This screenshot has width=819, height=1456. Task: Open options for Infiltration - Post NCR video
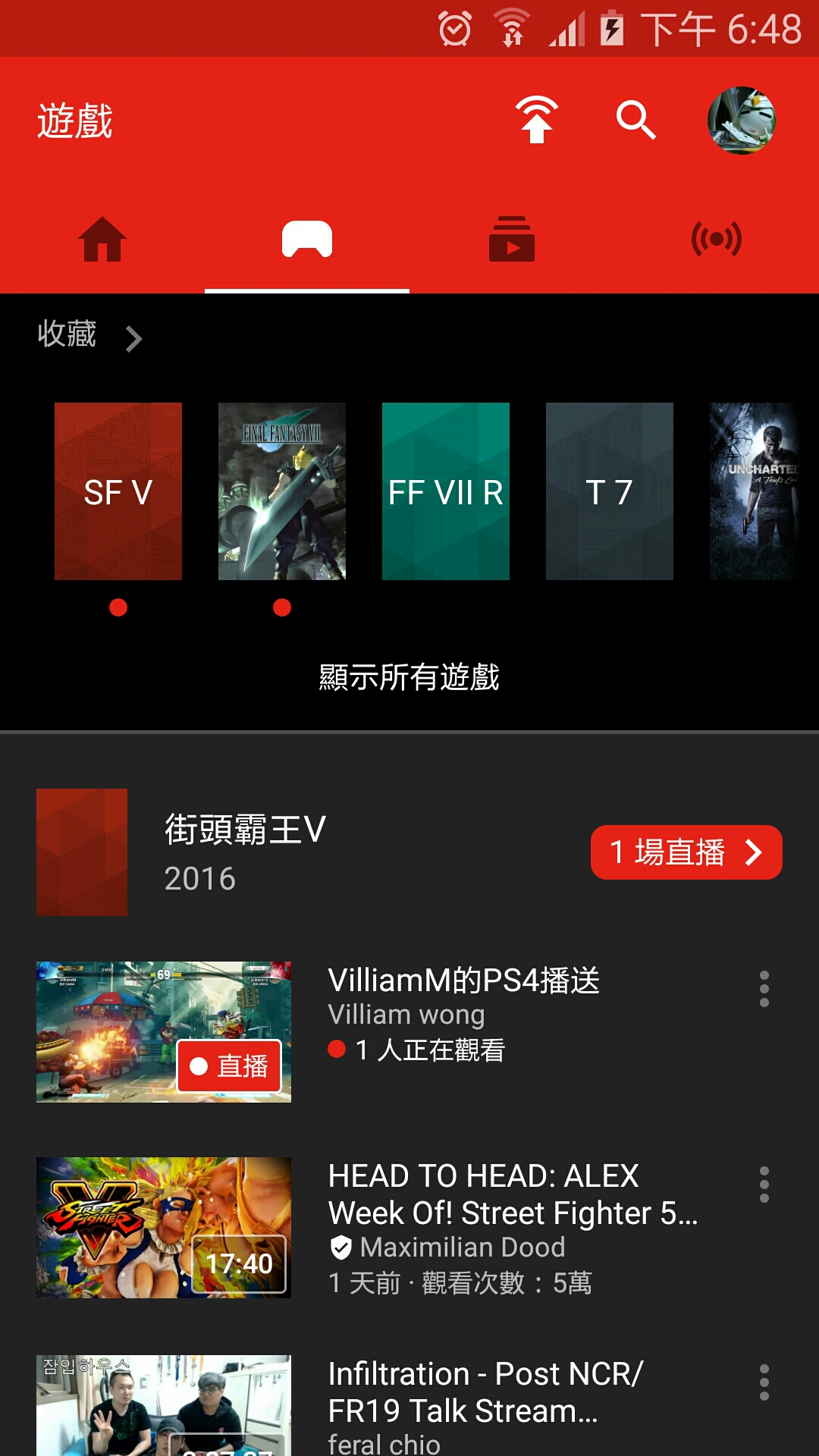click(x=764, y=1382)
